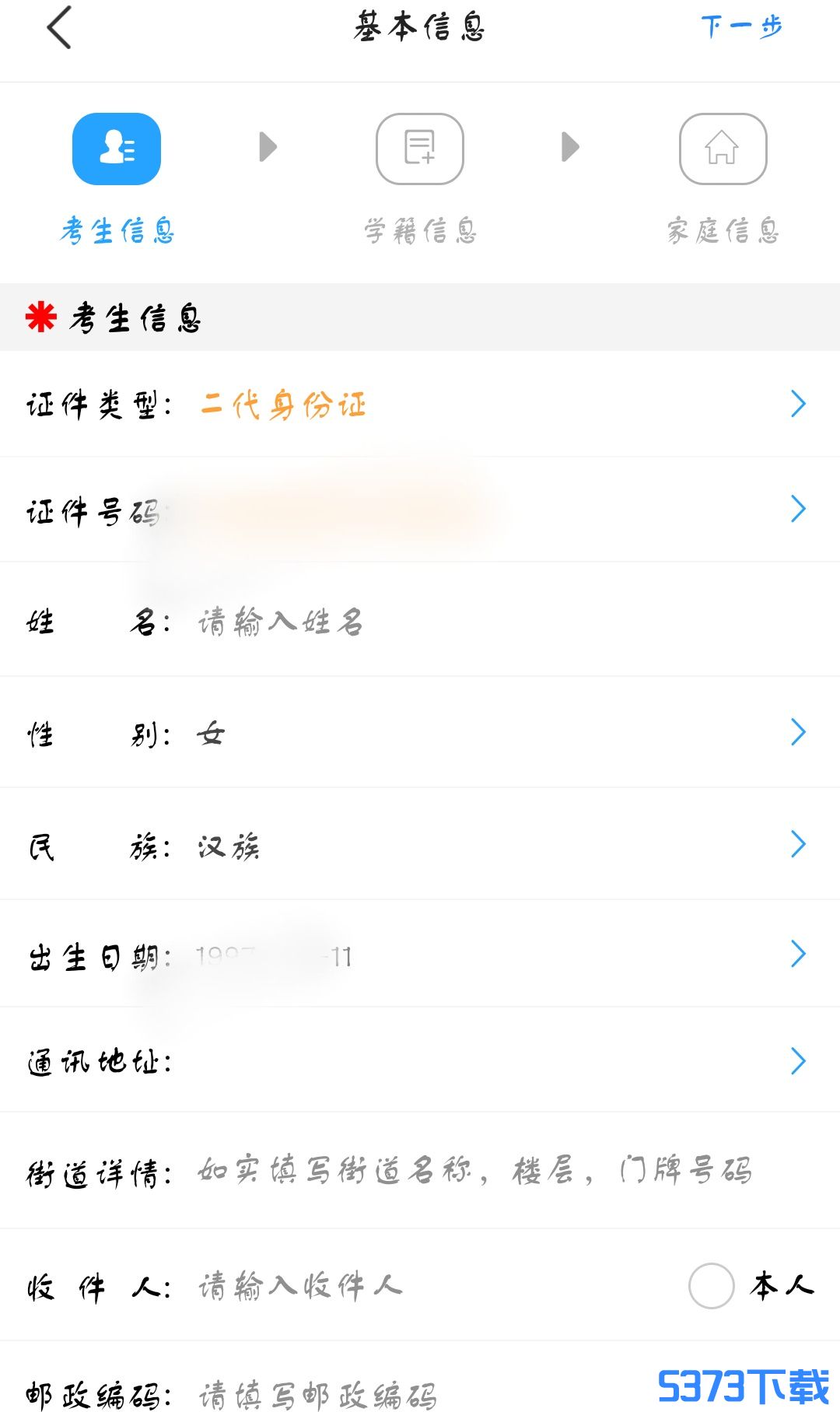Tap 下一步 to proceed
Image resolution: width=840 pixels, height=1412 pixels.
(x=741, y=27)
